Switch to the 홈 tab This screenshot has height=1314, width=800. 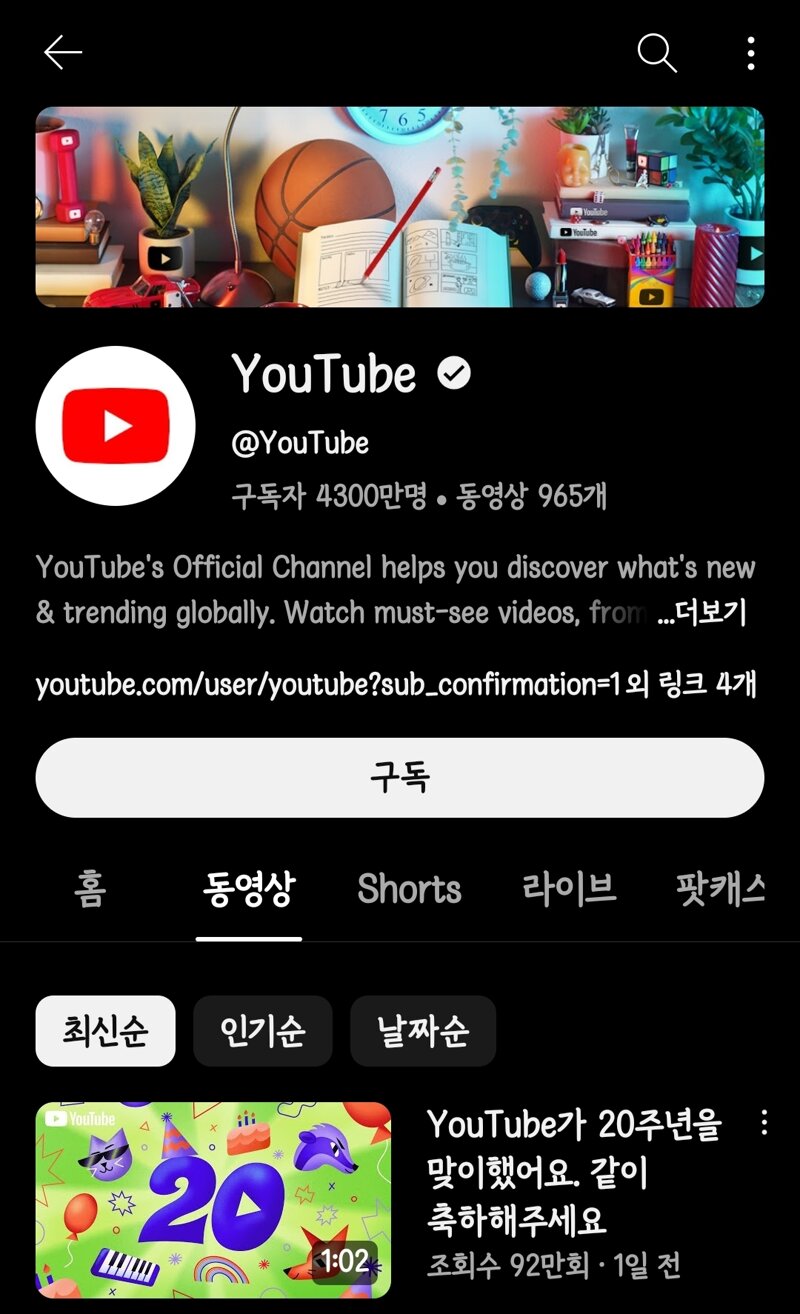point(90,888)
